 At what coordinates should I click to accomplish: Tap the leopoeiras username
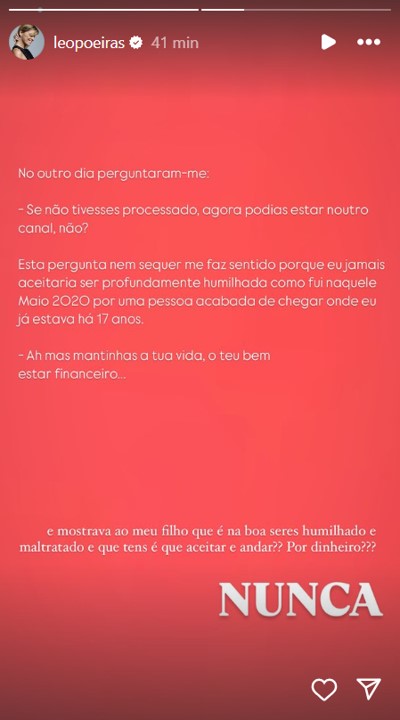tap(89, 43)
